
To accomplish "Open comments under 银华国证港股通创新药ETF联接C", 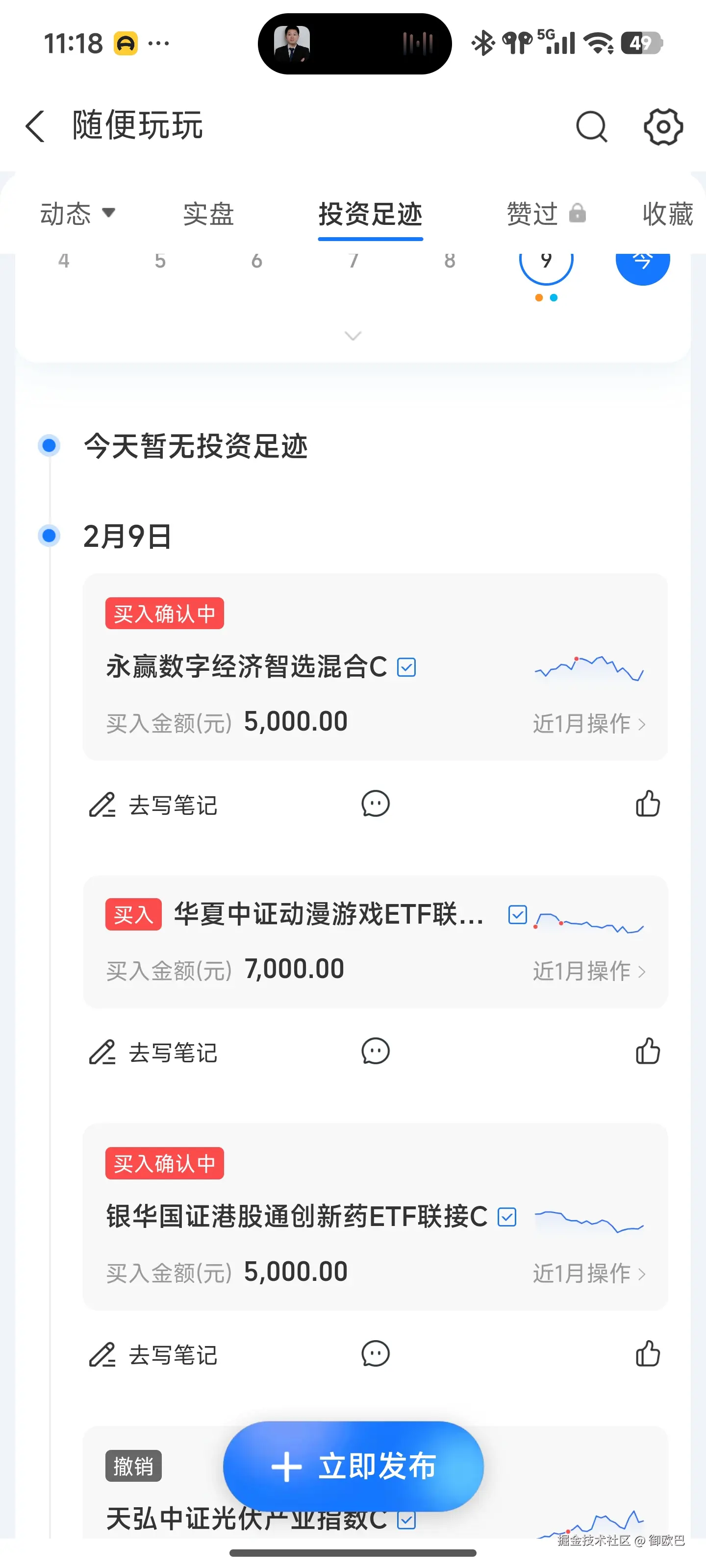I will pos(375,1354).
